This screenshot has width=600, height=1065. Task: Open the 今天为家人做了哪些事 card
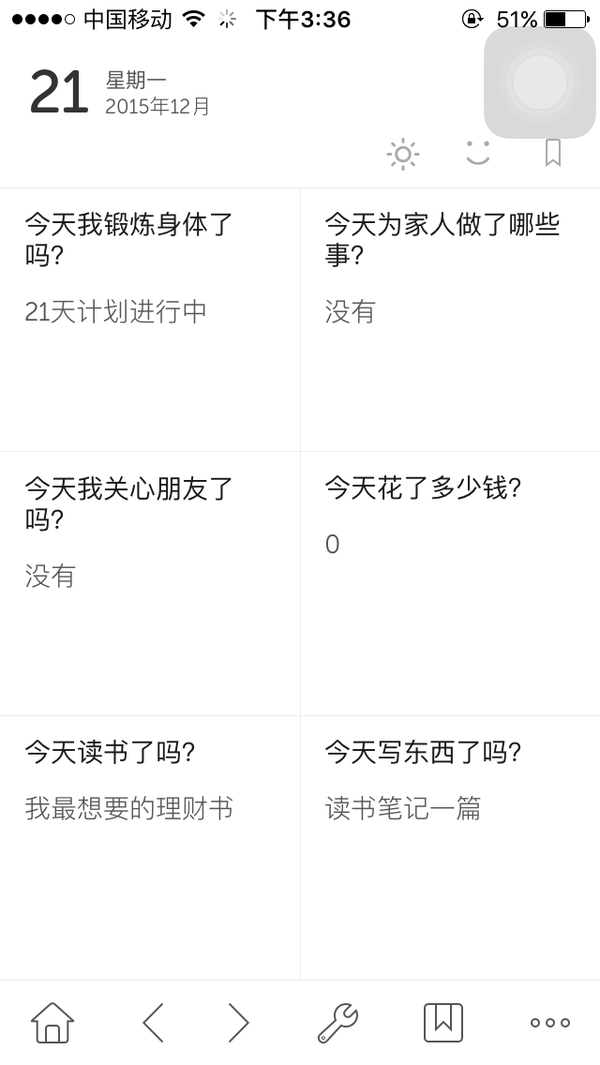pos(451,320)
